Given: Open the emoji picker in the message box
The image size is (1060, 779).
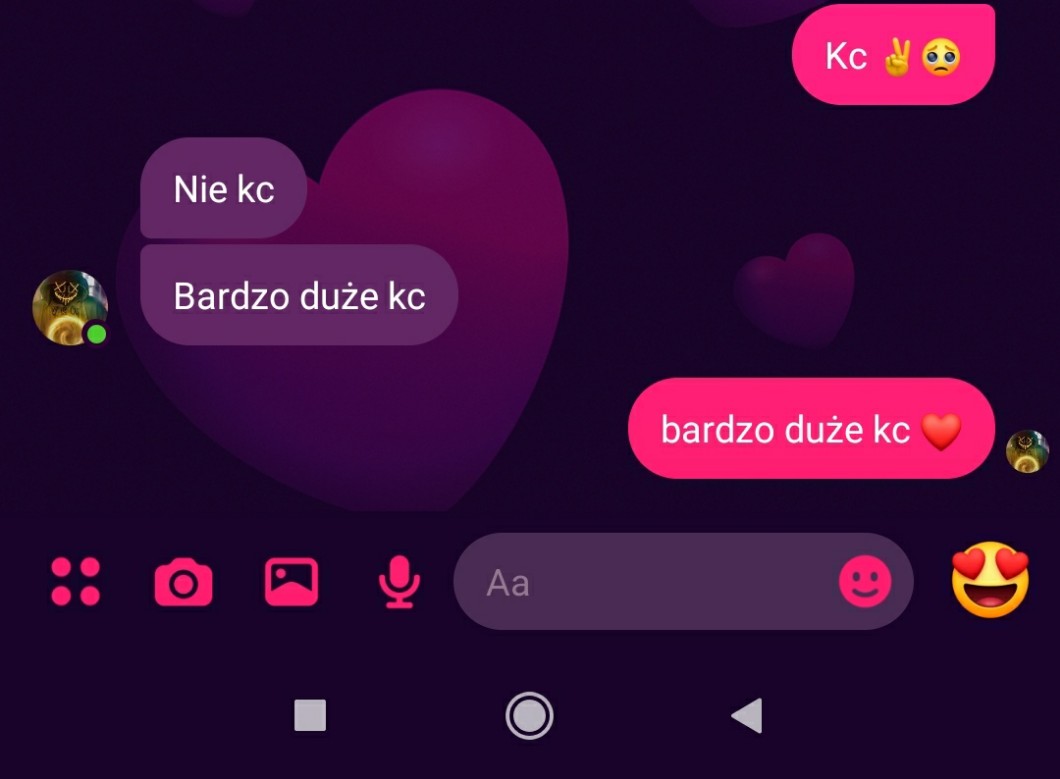Looking at the screenshot, I should (865, 582).
